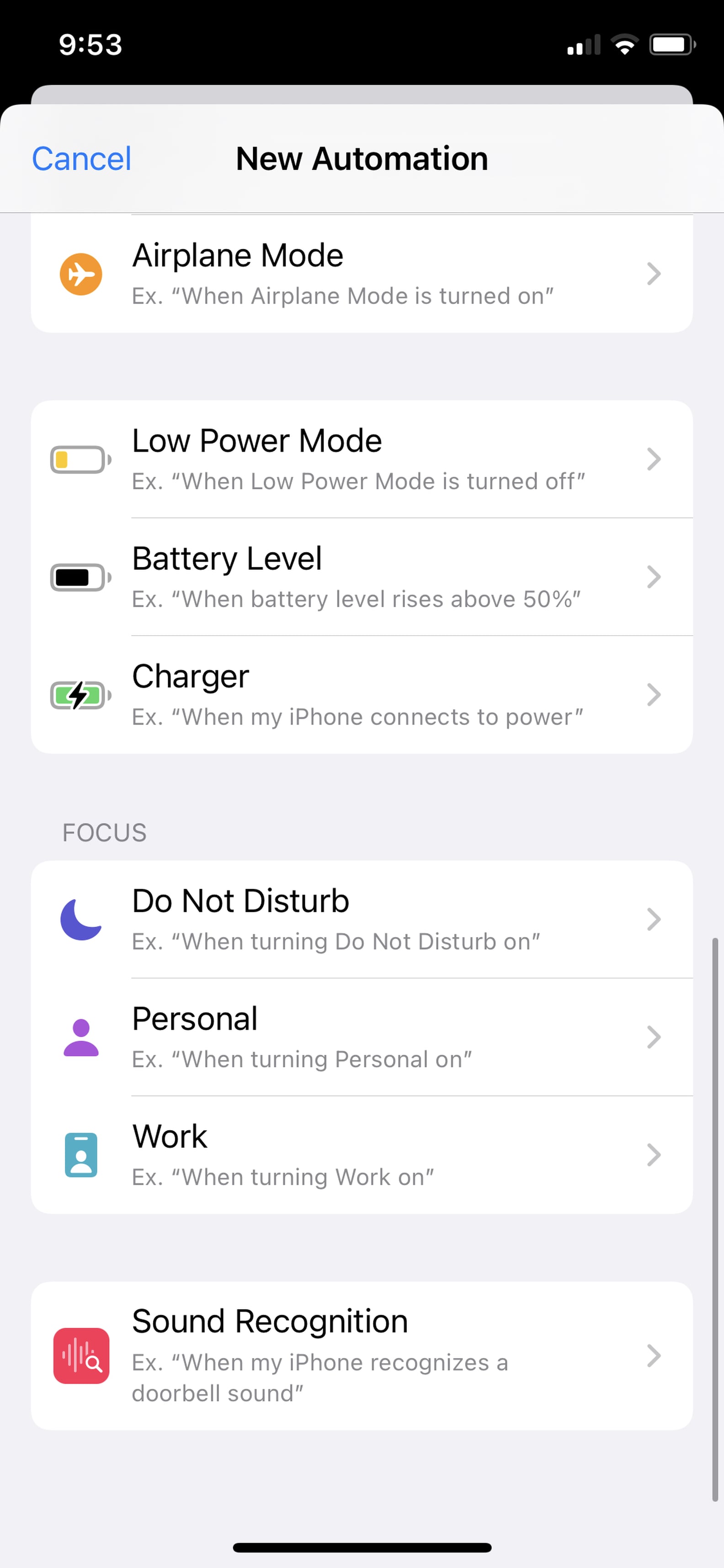Tap the Work badge icon
Screen dimensions: 724x1568
(x=81, y=1155)
